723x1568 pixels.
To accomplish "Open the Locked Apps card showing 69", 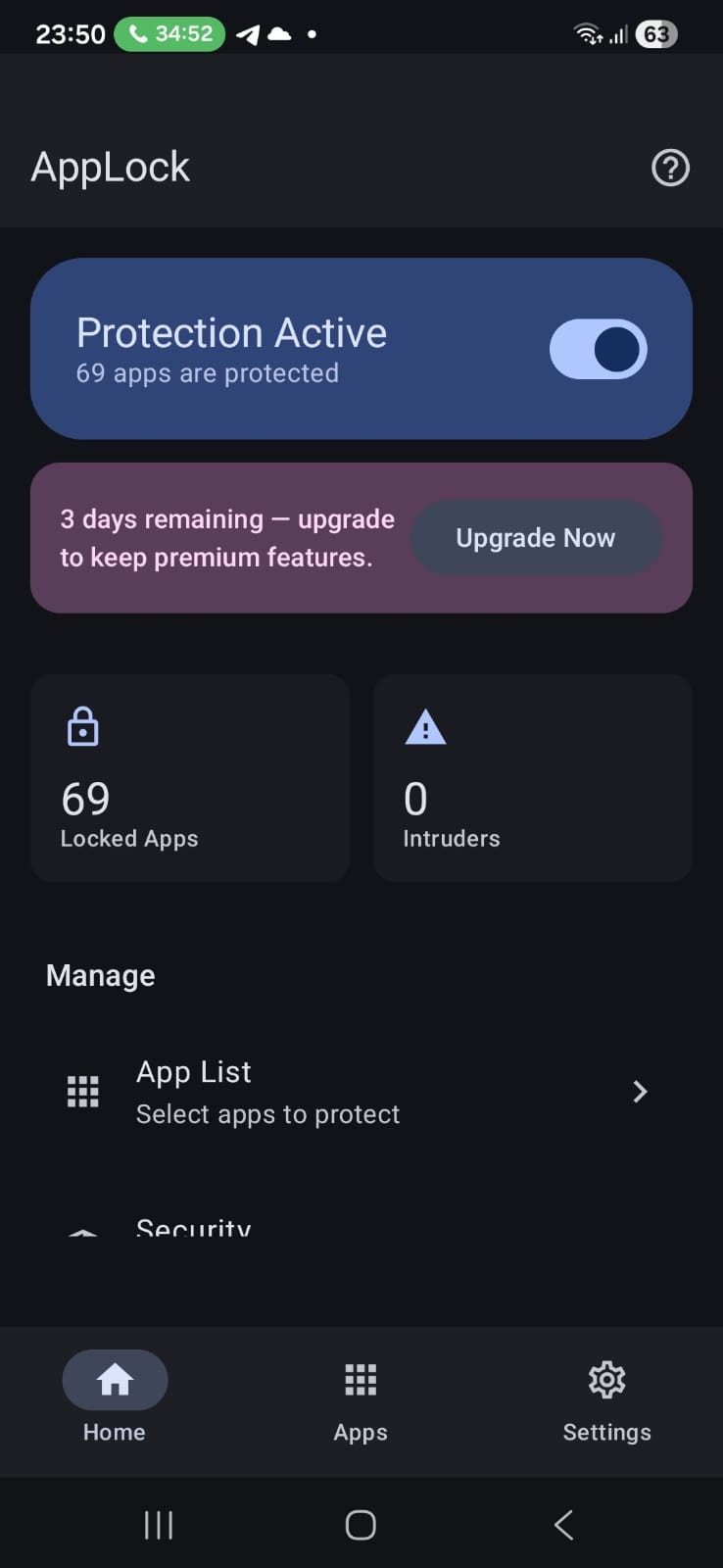I will 190,779.
